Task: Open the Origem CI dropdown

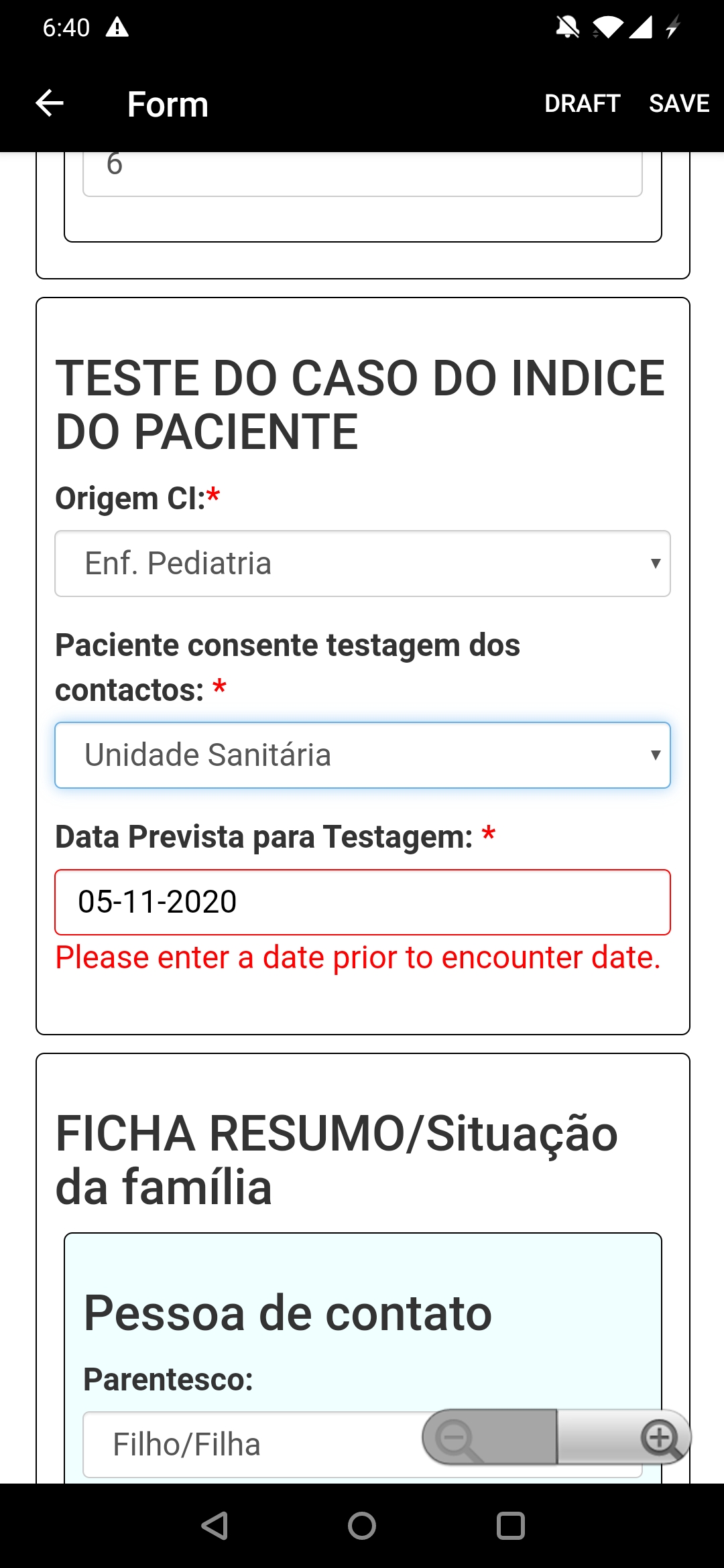Action: click(362, 563)
